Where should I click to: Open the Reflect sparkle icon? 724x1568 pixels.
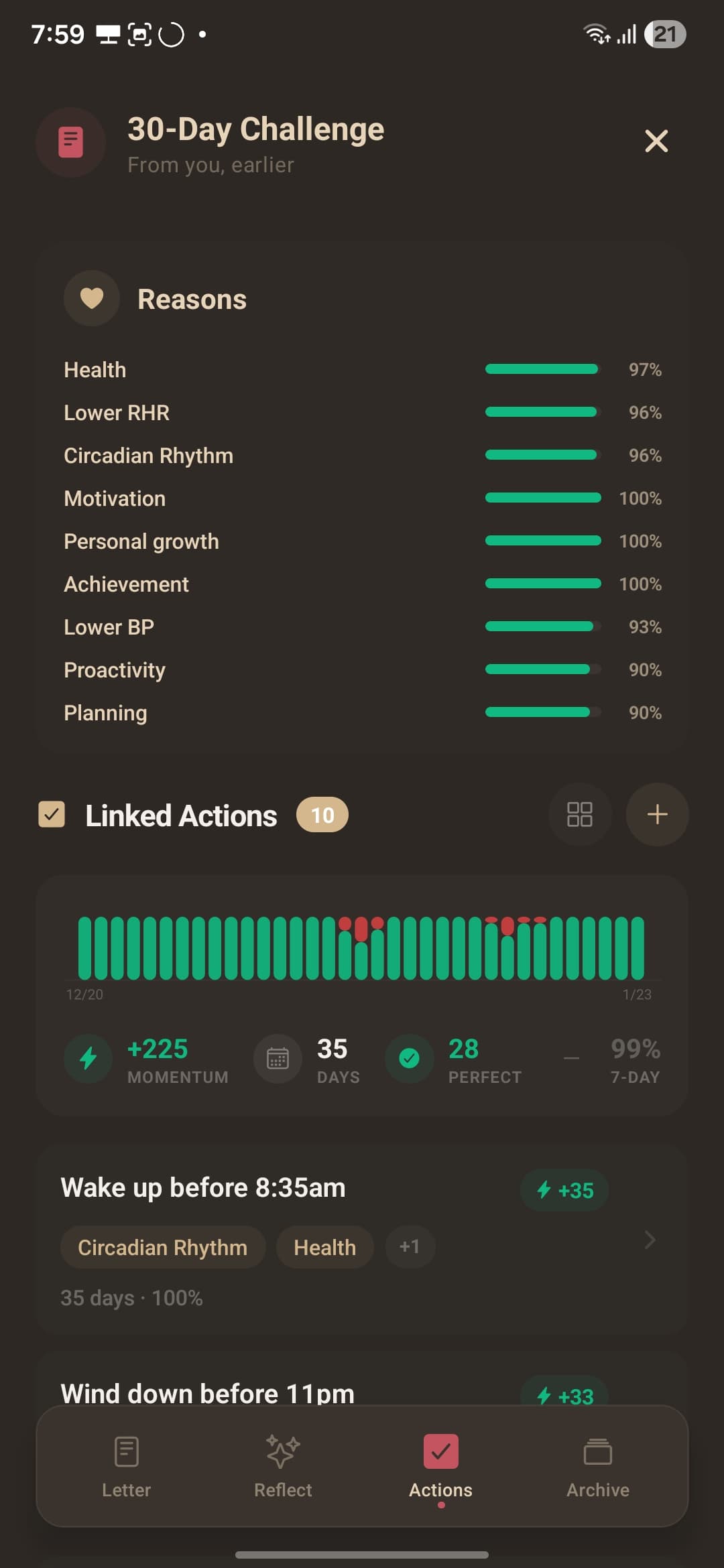pos(283,1449)
